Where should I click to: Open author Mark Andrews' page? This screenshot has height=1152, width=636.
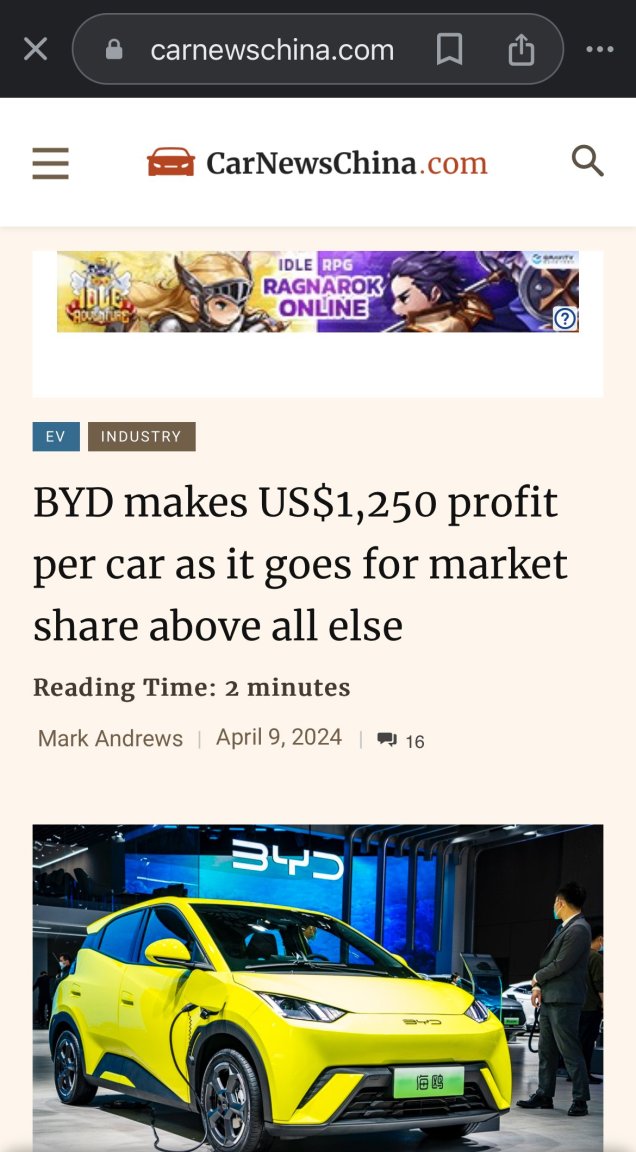[110, 739]
